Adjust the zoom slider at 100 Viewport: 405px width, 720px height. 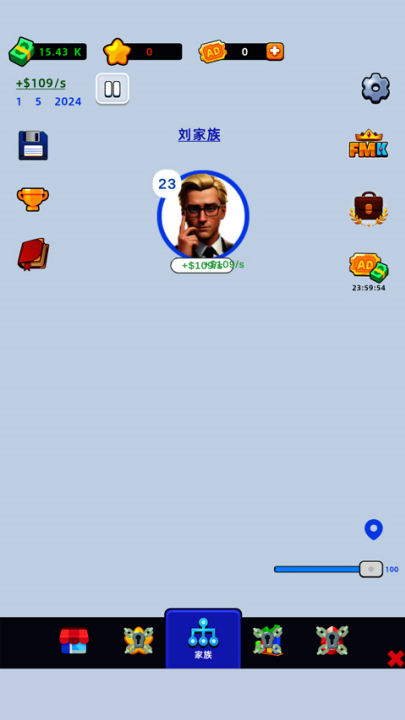tap(371, 569)
